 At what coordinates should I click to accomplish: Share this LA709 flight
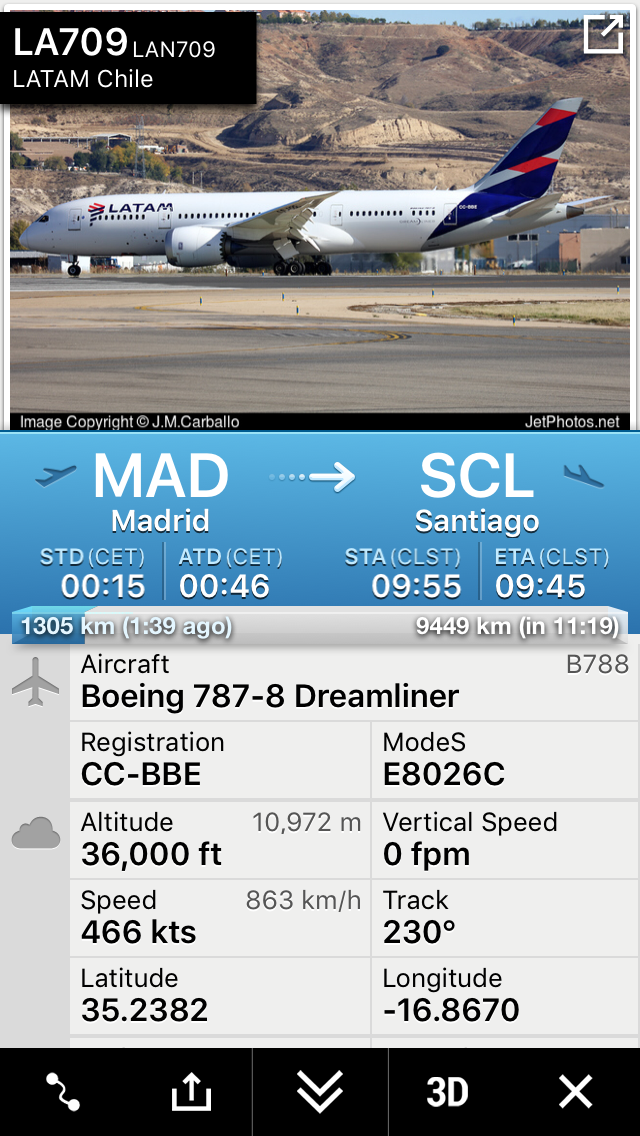click(x=191, y=1092)
